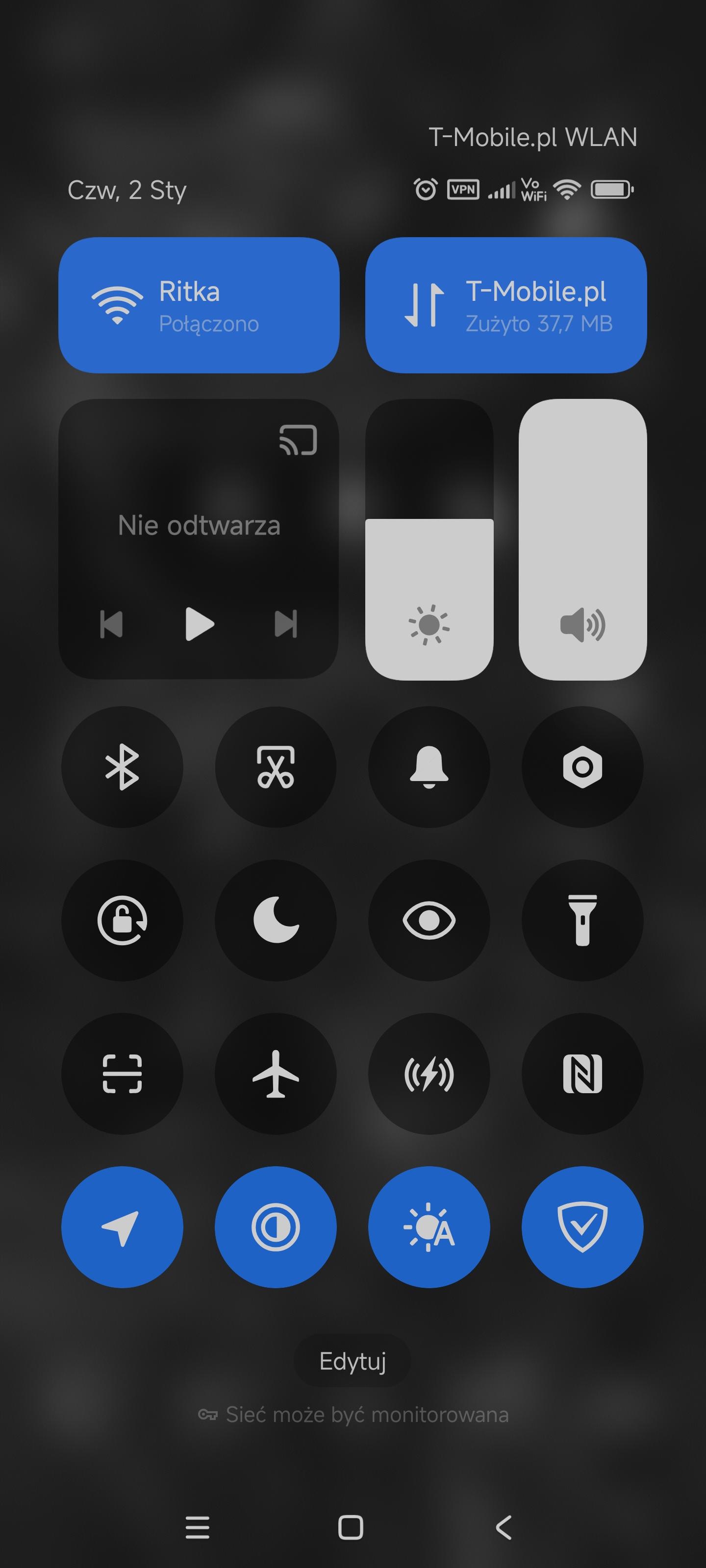Screen dimensions: 706x1568
Task: Toggle T-Mobile.pl mobile data tile
Action: click(x=505, y=305)
